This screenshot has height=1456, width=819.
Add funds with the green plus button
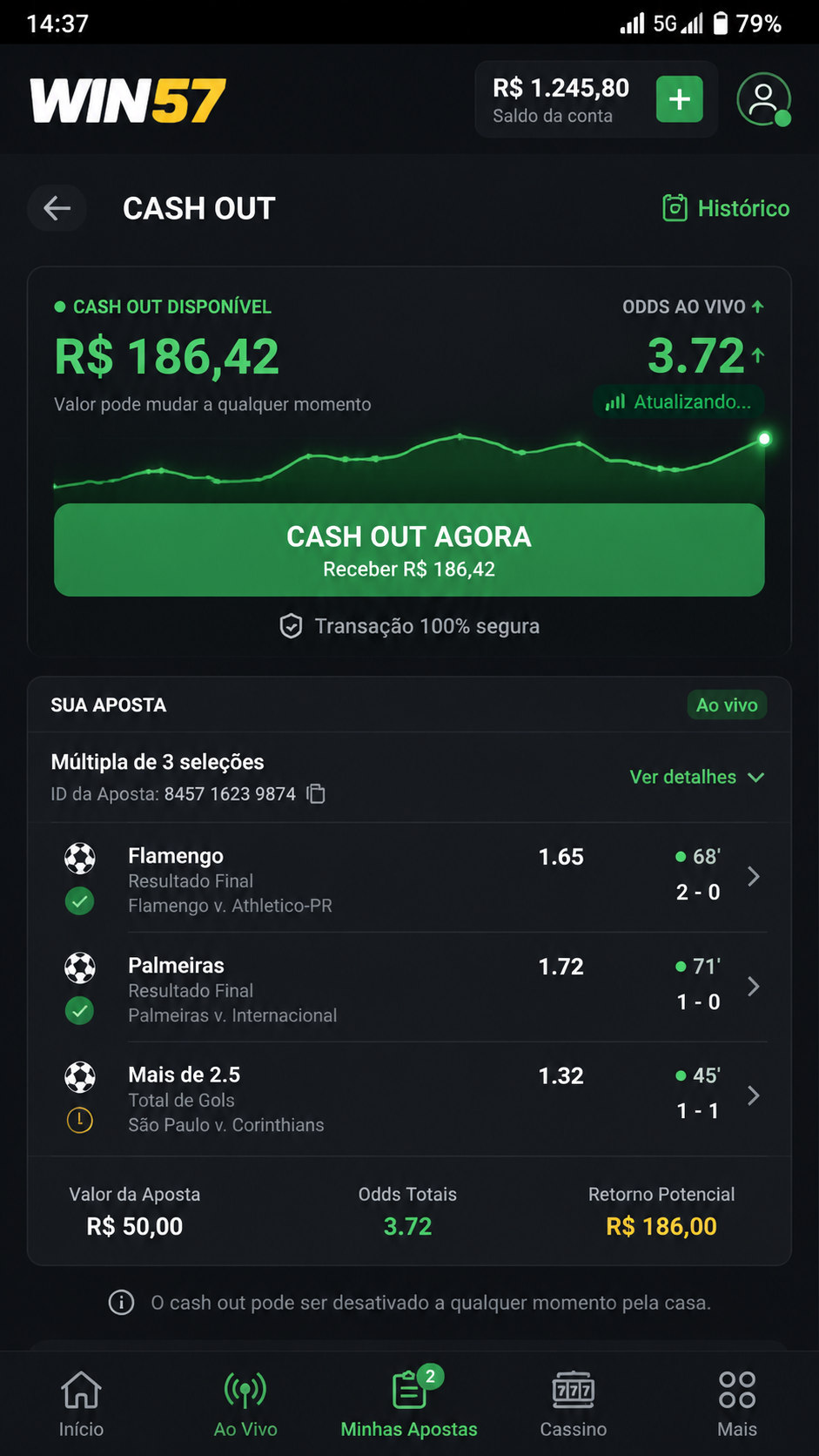(679, 99)
